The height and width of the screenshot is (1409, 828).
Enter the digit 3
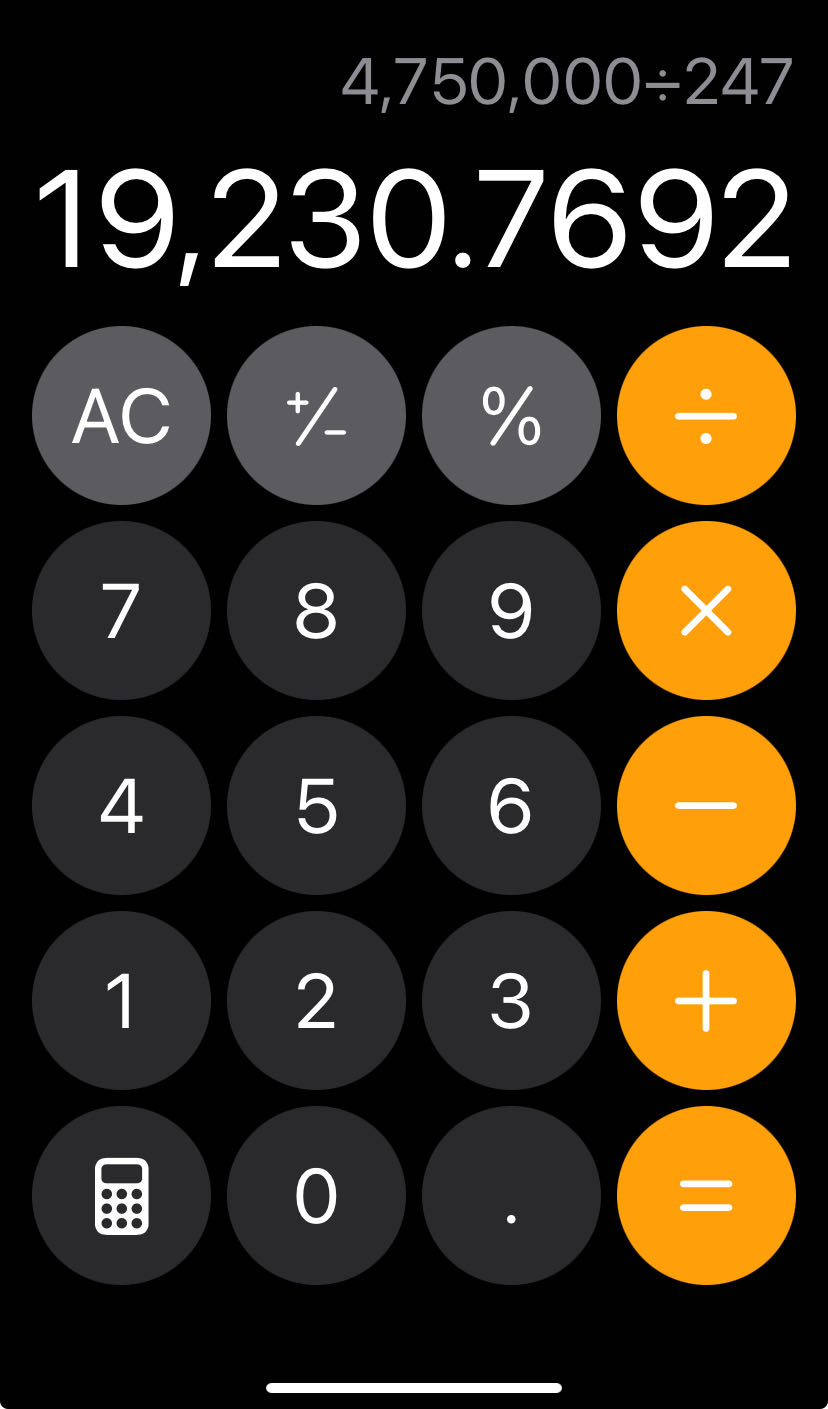tap(511, 1001)
